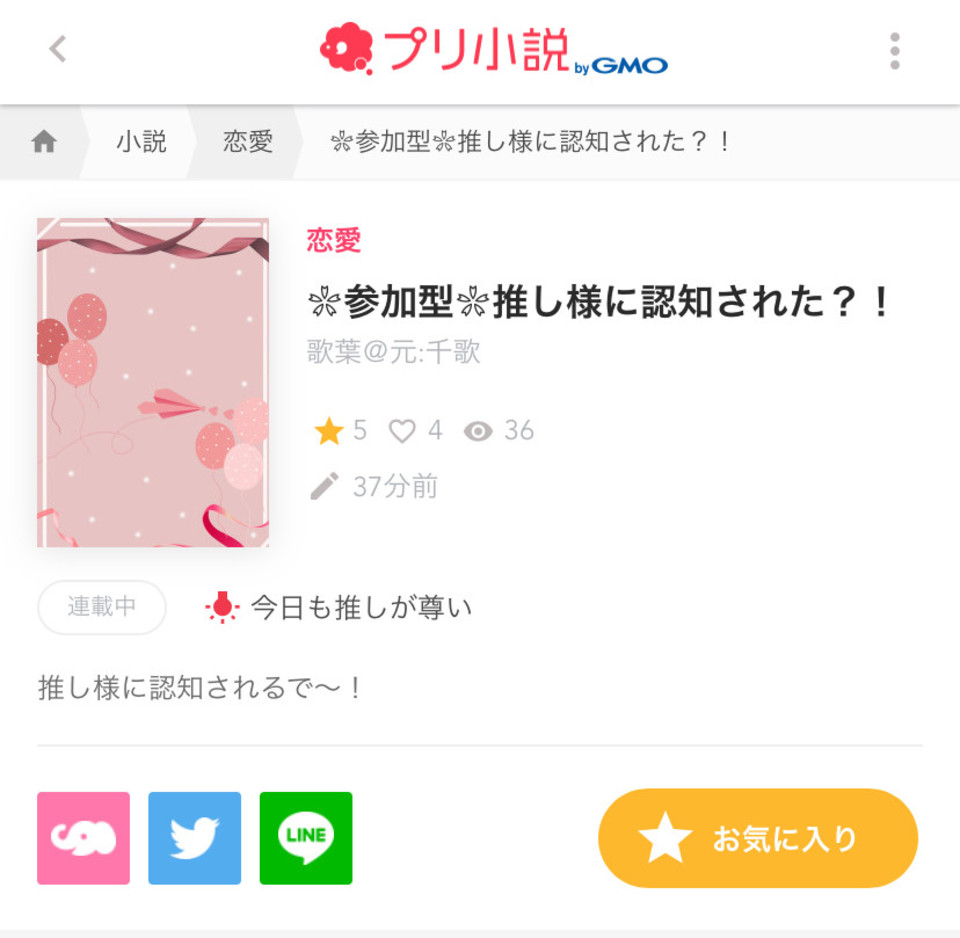
Task: Open the 小説 breadcrumb
Action: click(141, 142)
